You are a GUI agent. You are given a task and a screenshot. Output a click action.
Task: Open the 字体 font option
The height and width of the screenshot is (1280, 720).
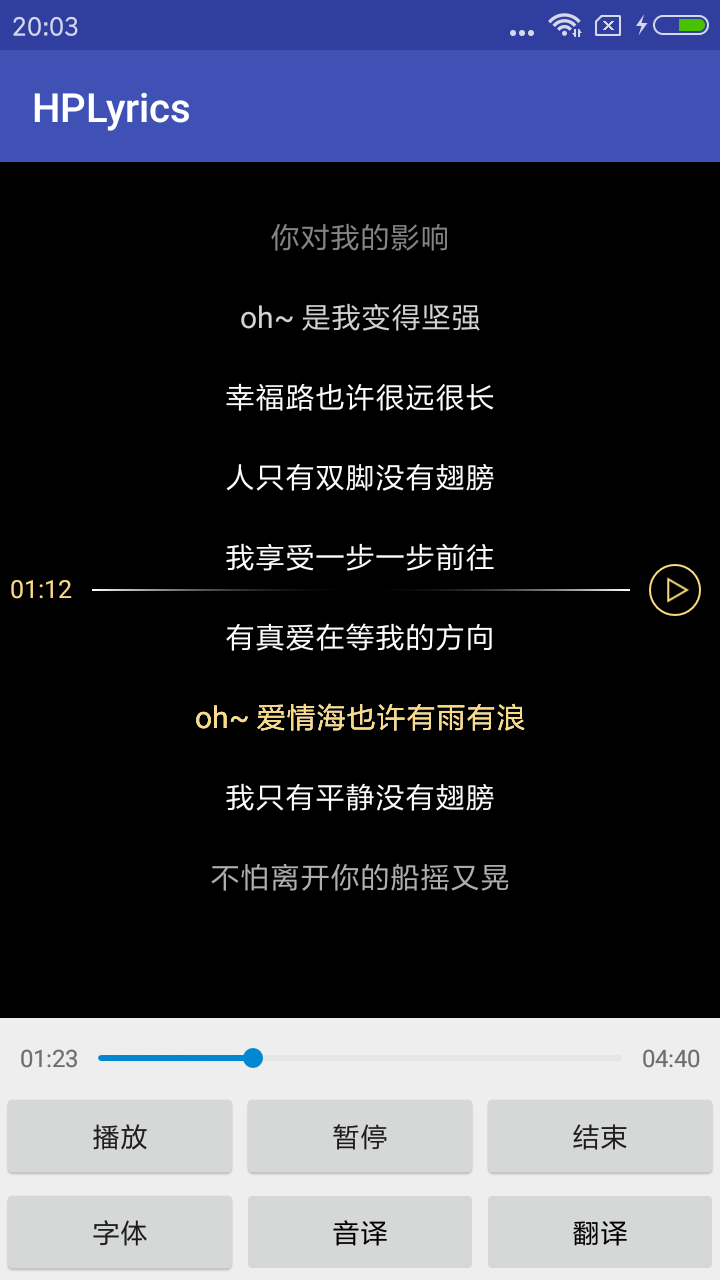point(120,1233)
